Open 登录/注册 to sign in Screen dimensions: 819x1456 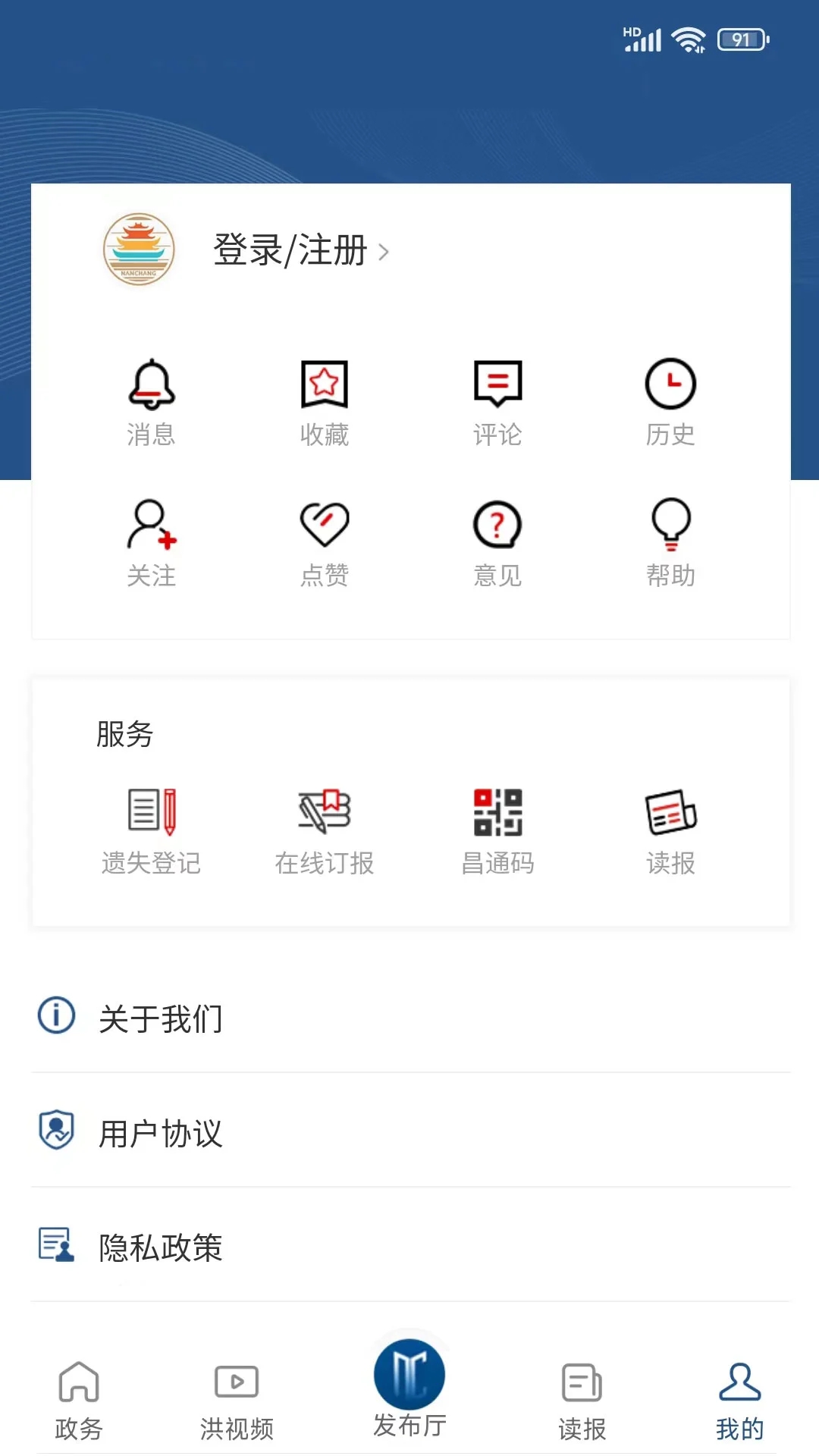pyautogui.click(x=301, y=250)
